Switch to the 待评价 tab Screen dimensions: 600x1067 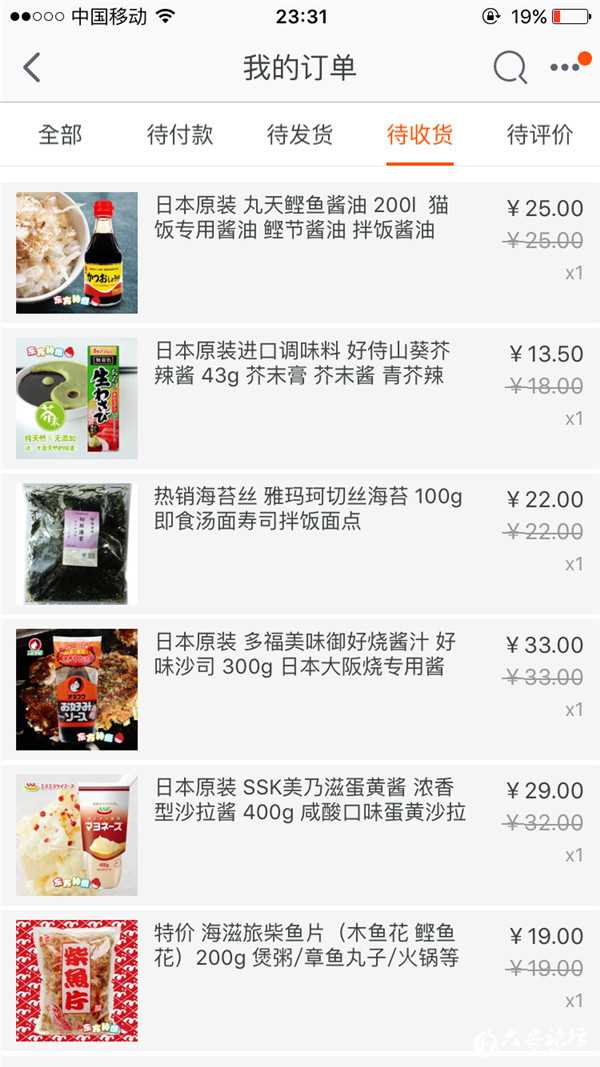point(540,135)
